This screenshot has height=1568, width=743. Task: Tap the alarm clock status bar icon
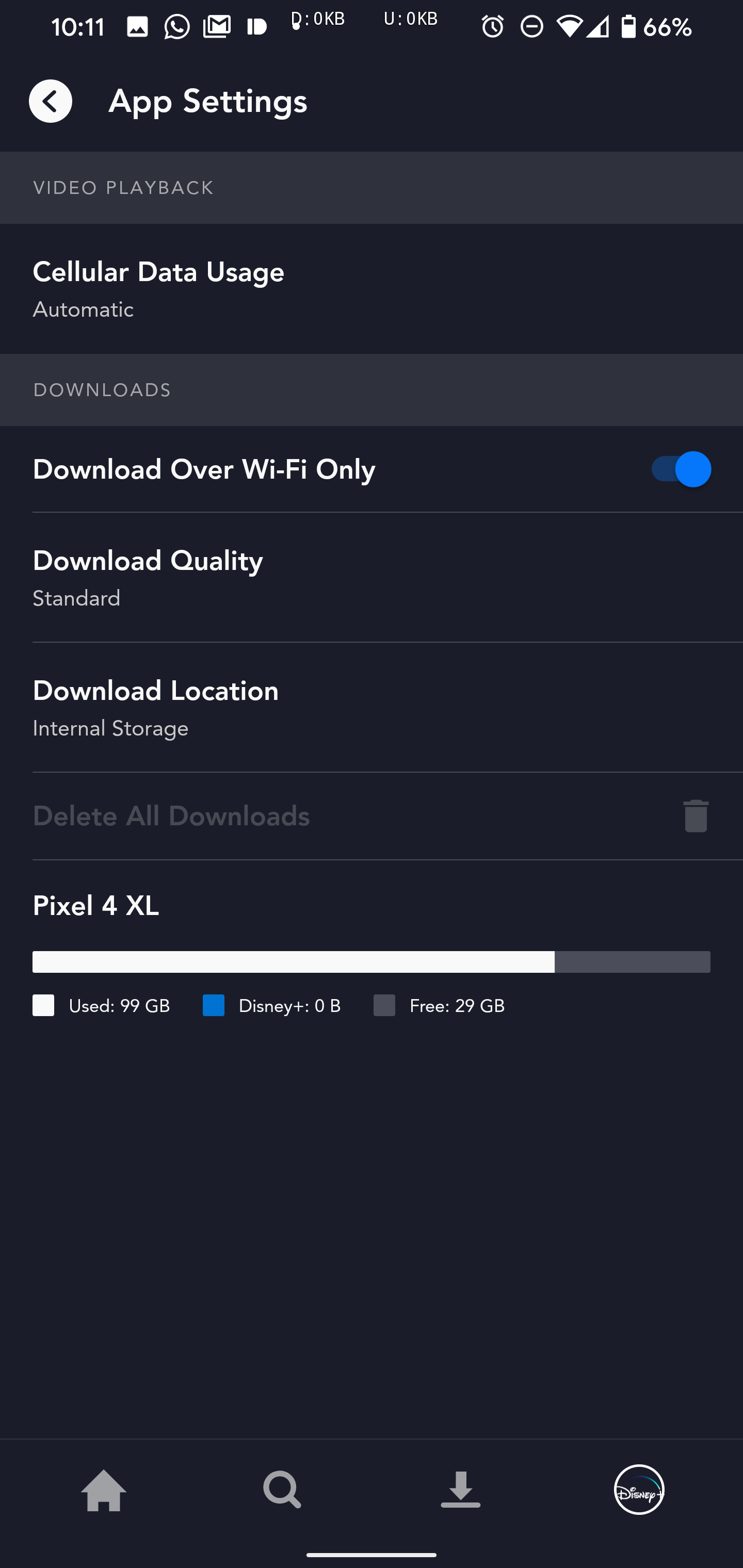click(x=493, y=27)
